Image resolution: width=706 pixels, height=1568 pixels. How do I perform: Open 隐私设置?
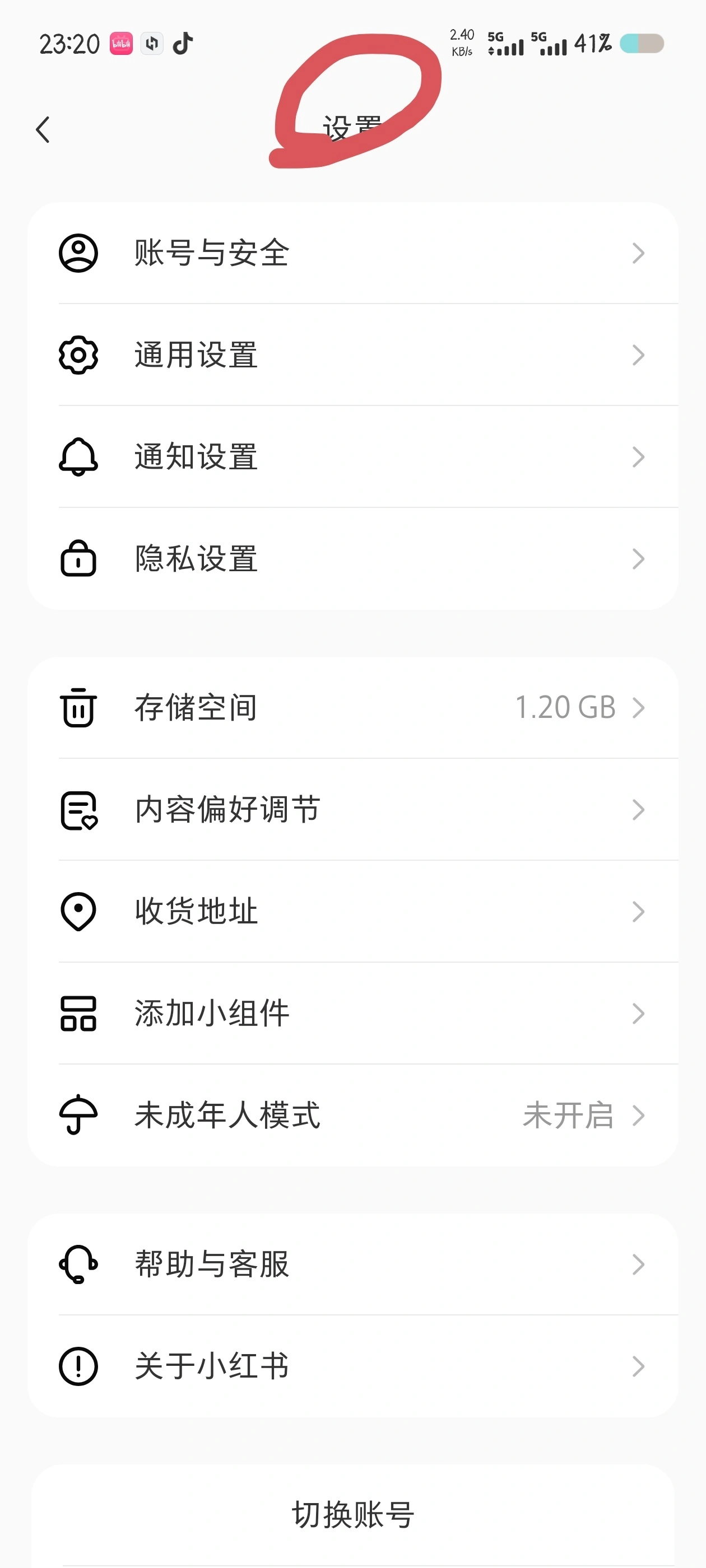tap(352, 559)
